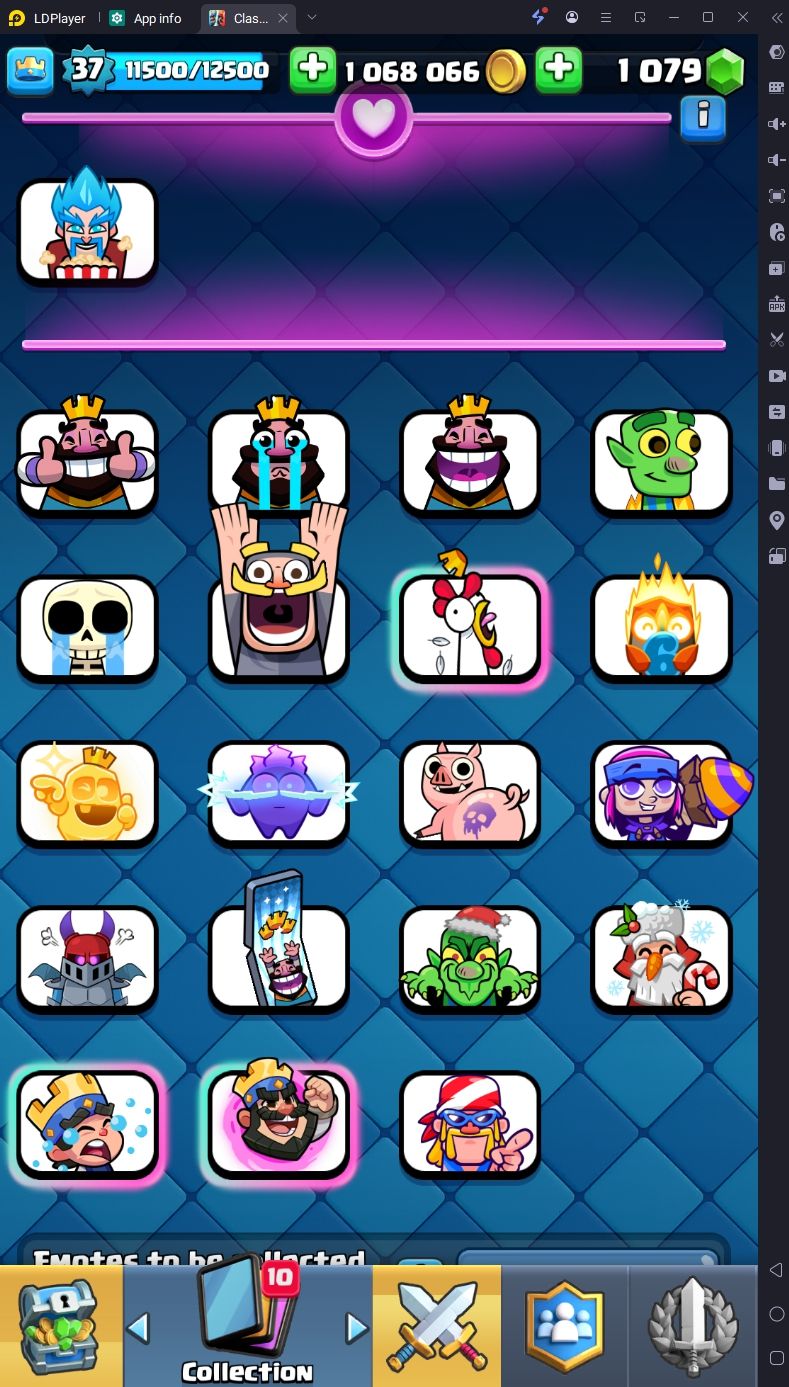Add more gold with the plus button

pos(313,69)
